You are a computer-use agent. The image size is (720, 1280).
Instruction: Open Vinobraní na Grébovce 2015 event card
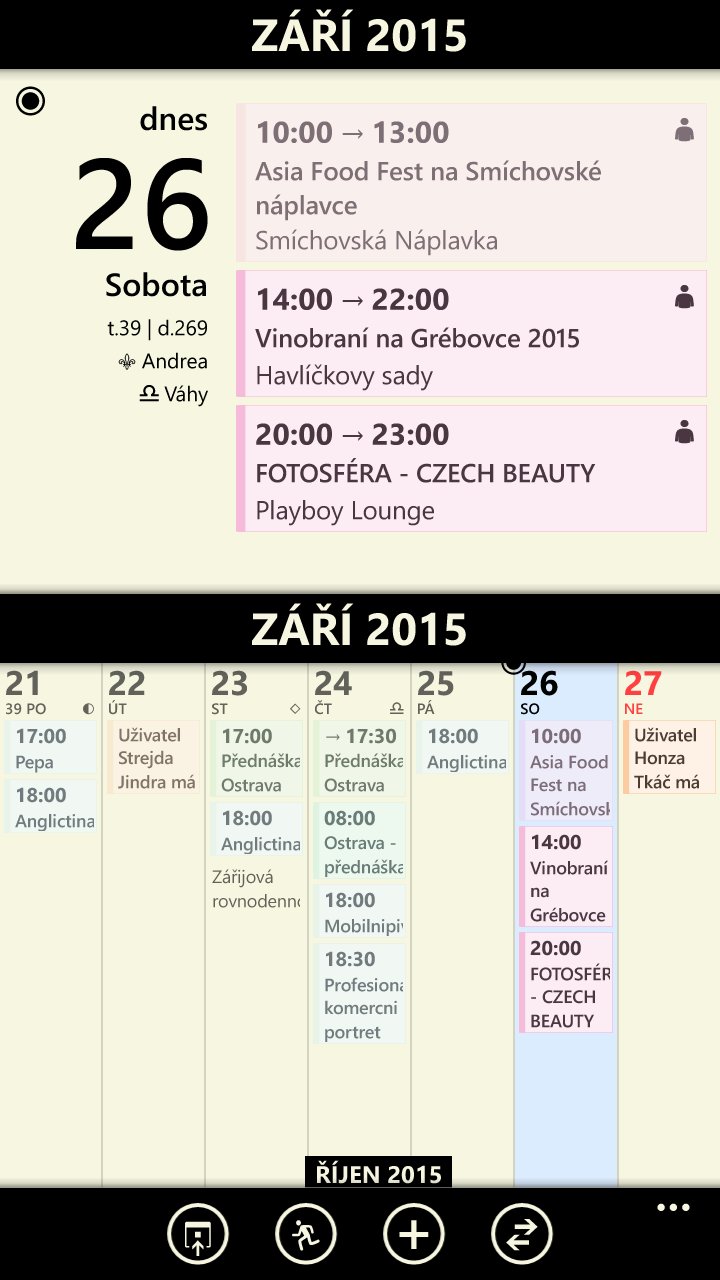pos(471,334)
